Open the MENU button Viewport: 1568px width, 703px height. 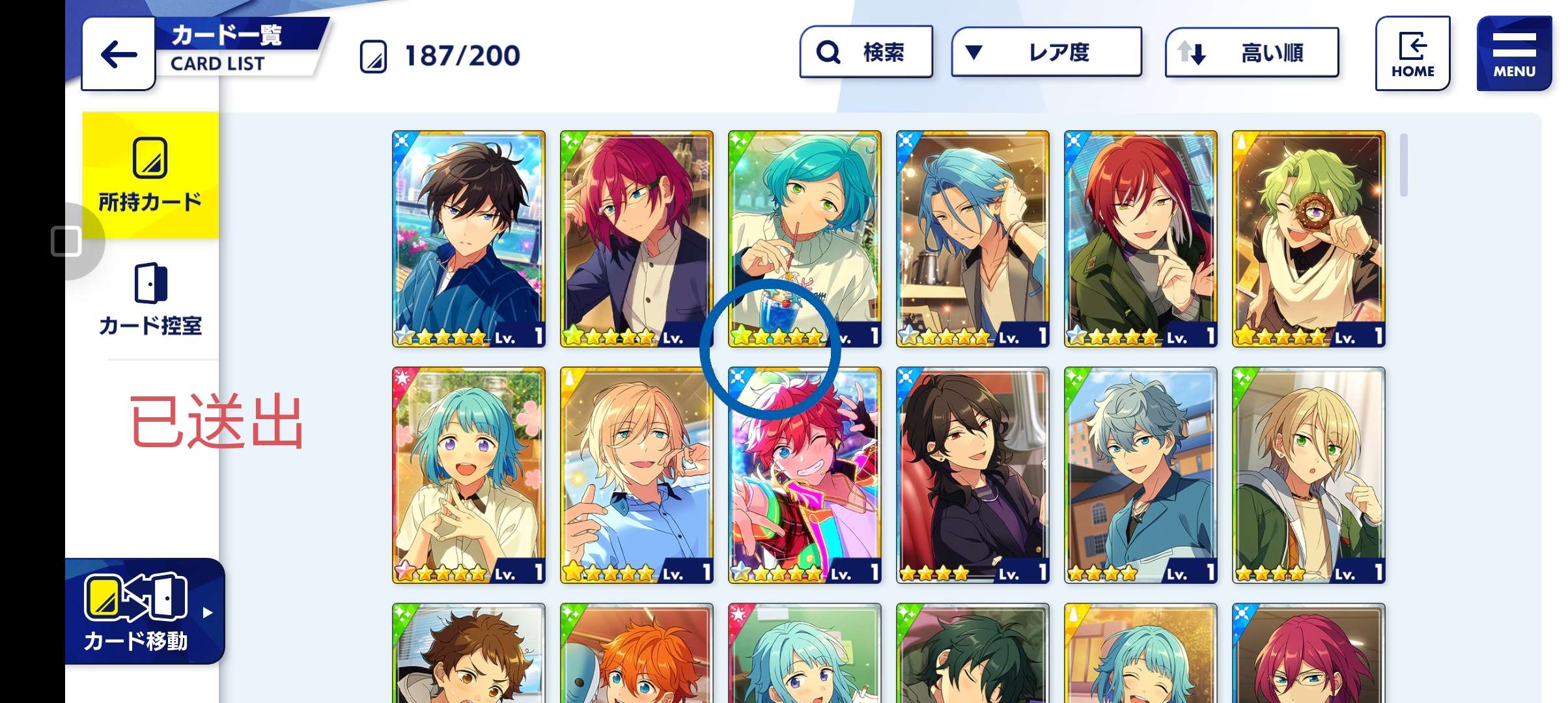click(x=1513, y=54)
